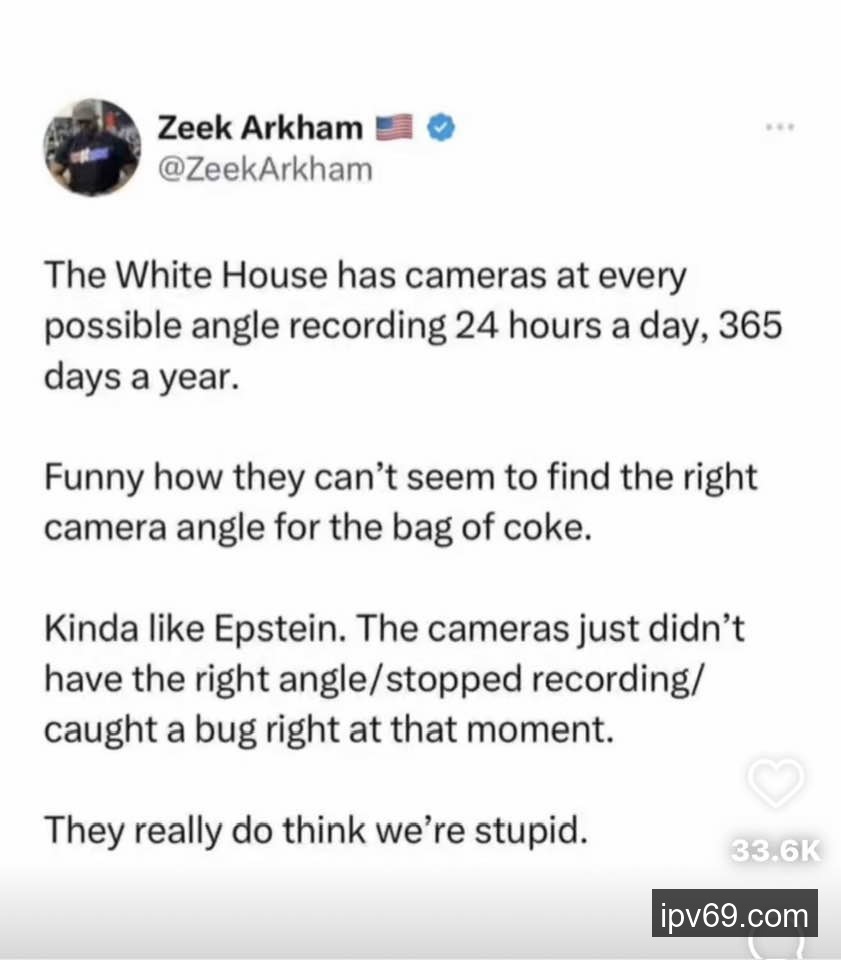Like this video with the heart icon
This screenshot has width=841, height=960.
tap(777, 783)
